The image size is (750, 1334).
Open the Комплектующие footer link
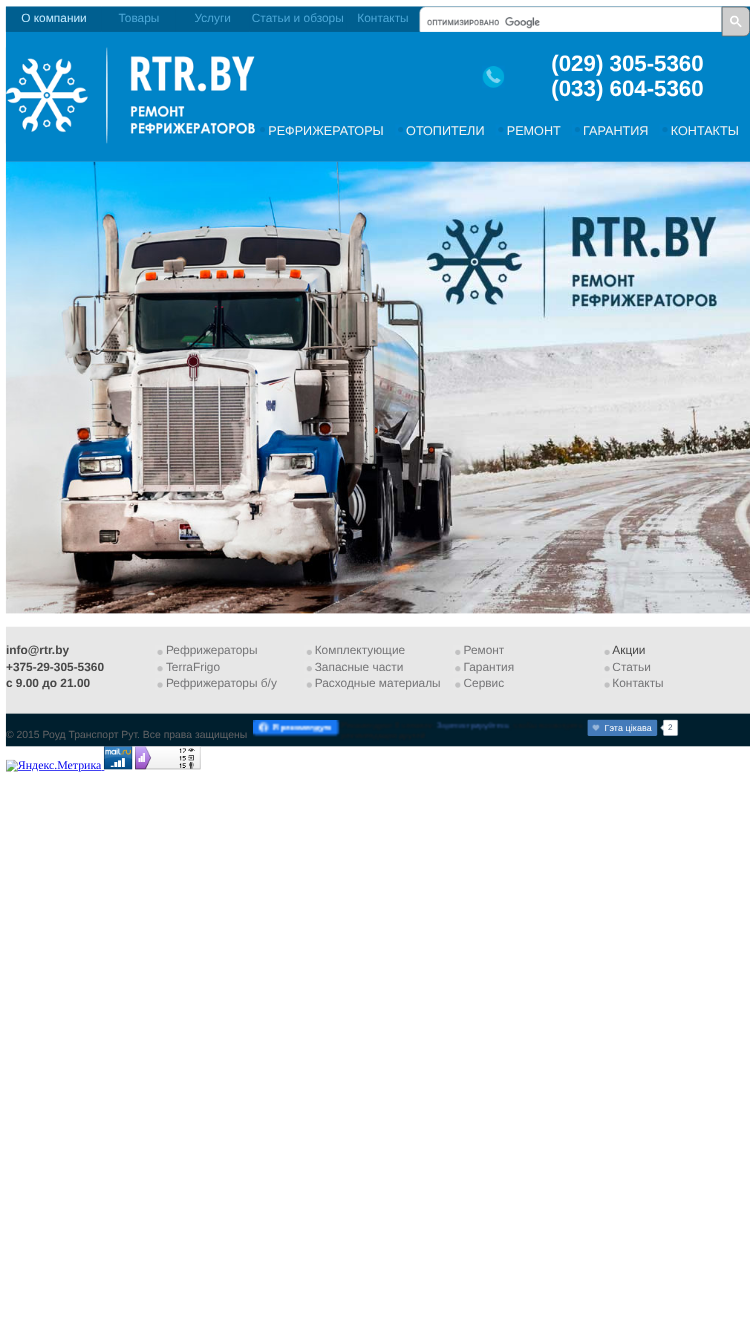pyautogui.click(x=360, y=650)
